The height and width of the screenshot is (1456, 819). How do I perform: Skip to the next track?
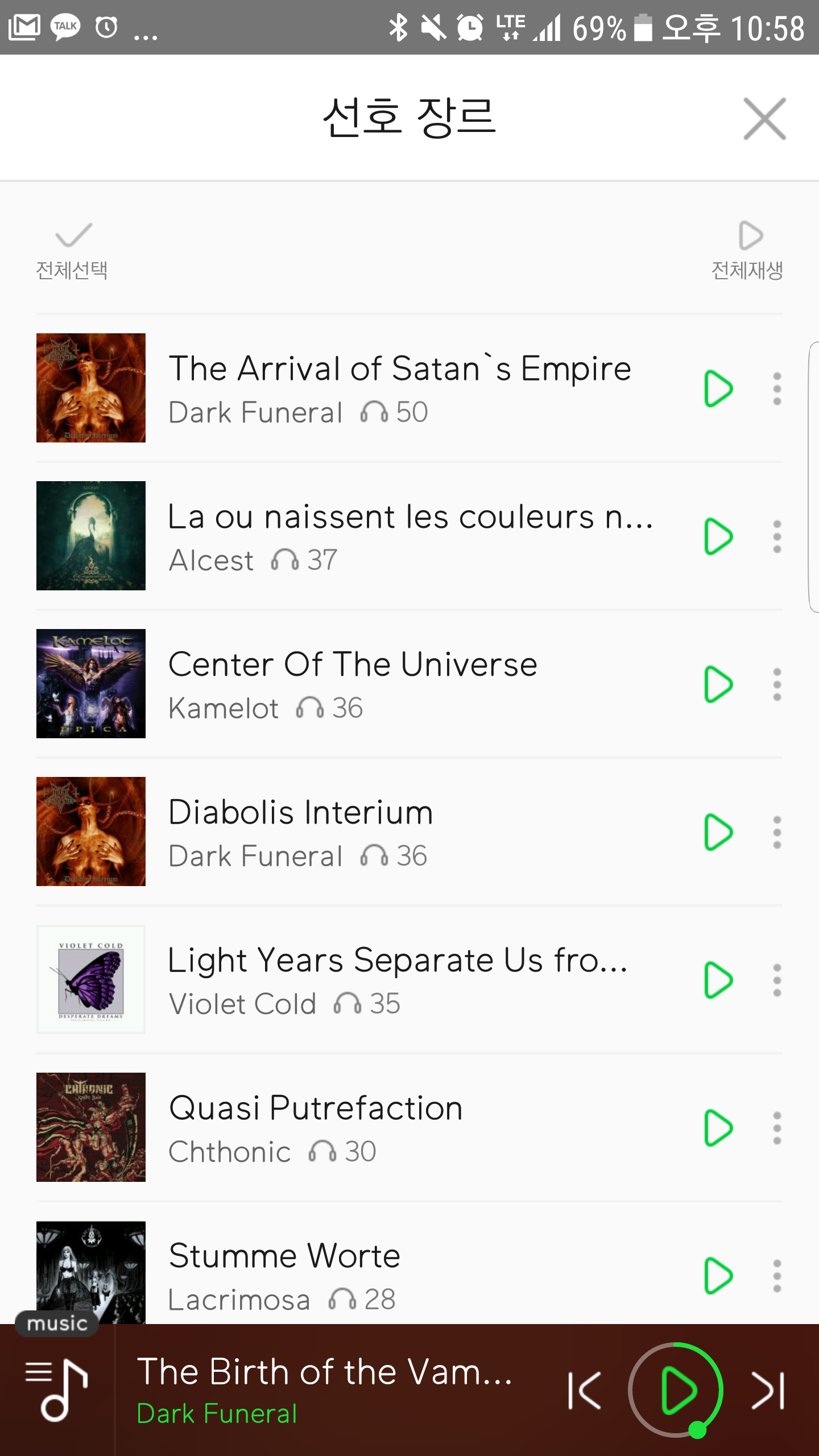(768, 1391)
